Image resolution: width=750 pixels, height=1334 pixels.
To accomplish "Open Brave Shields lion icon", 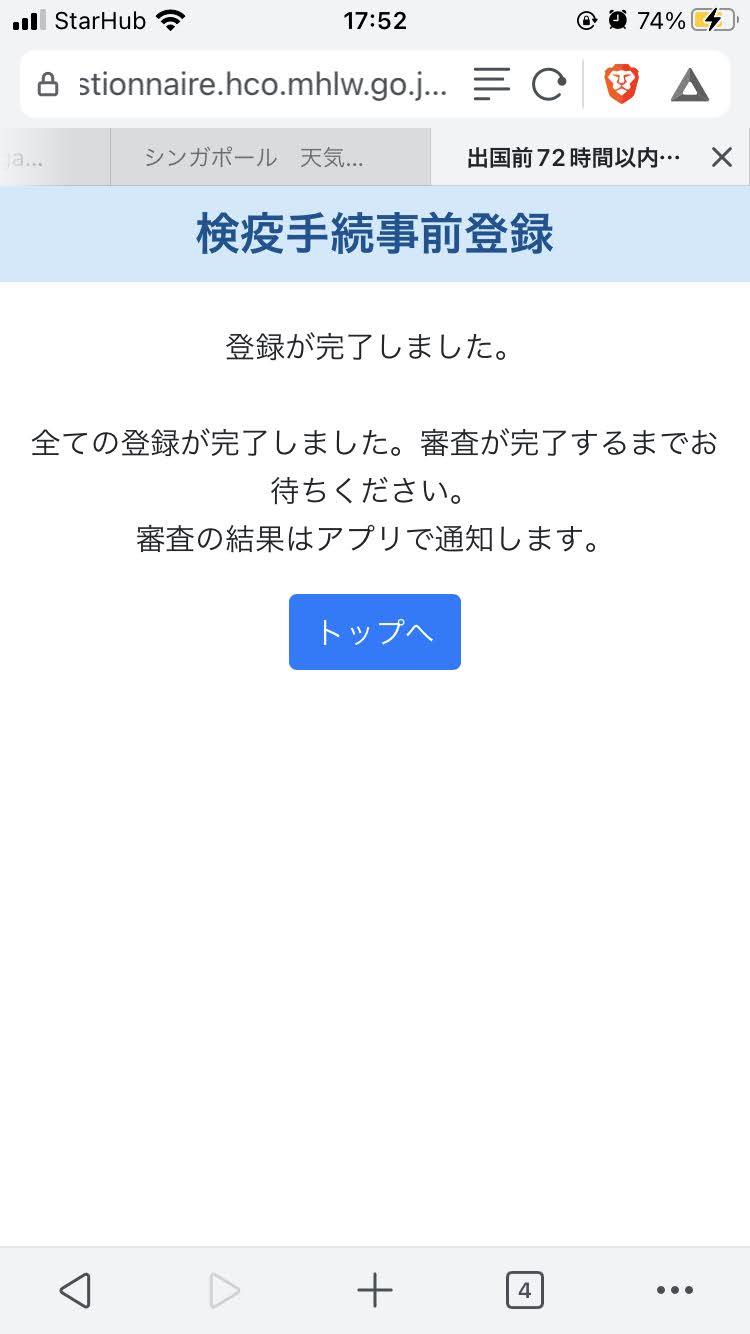I will click(621, 85).
